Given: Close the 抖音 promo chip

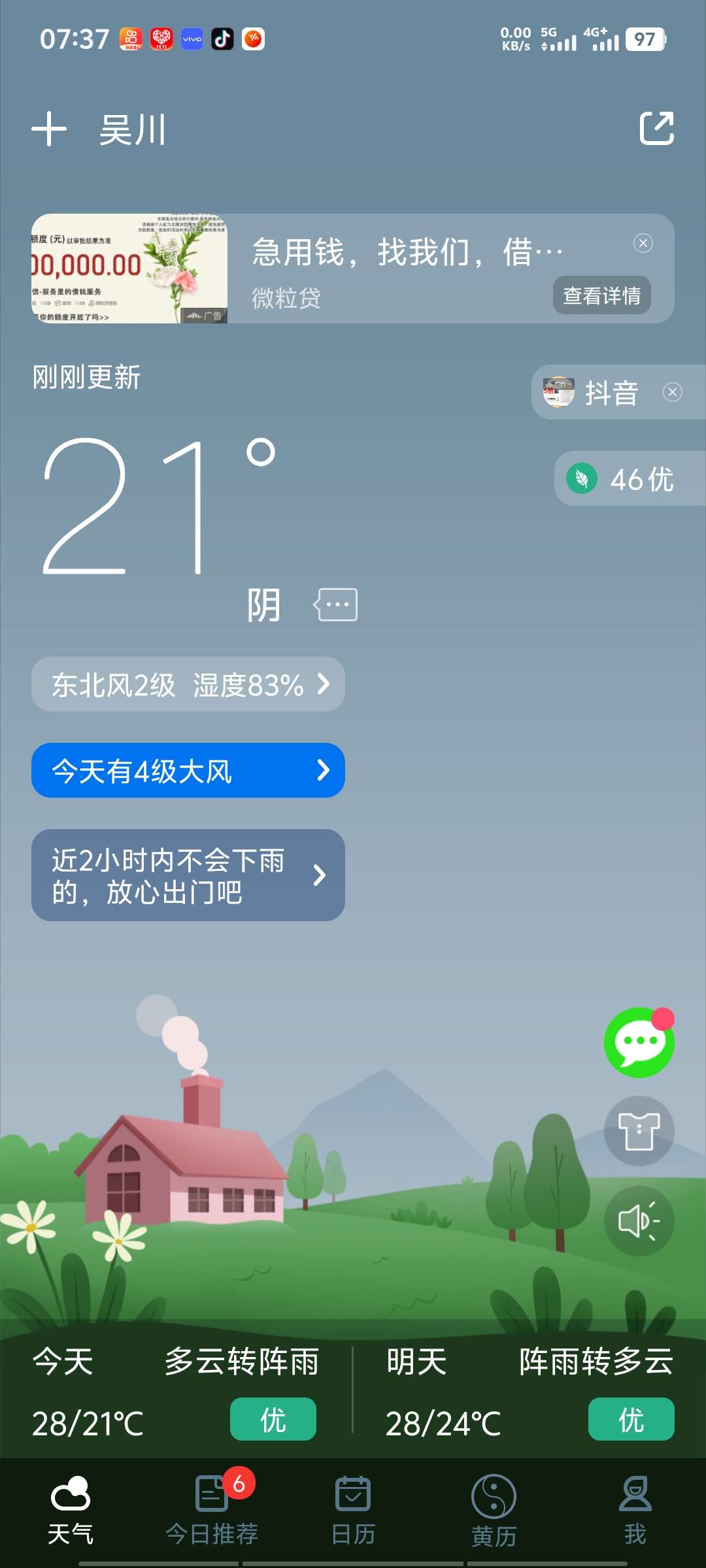Looking at the screenshot, I should (x=673, y=392).
